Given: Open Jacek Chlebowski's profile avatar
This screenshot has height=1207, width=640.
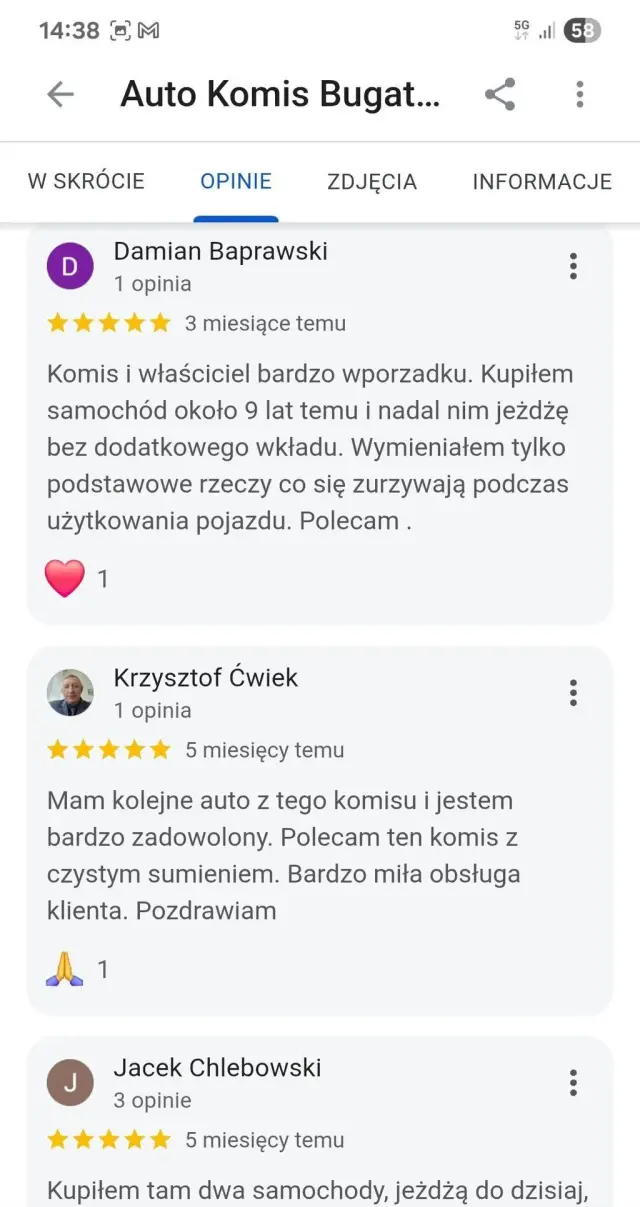Looking at the screenshot, I should pyautogui.click(x=70, y=1082).
